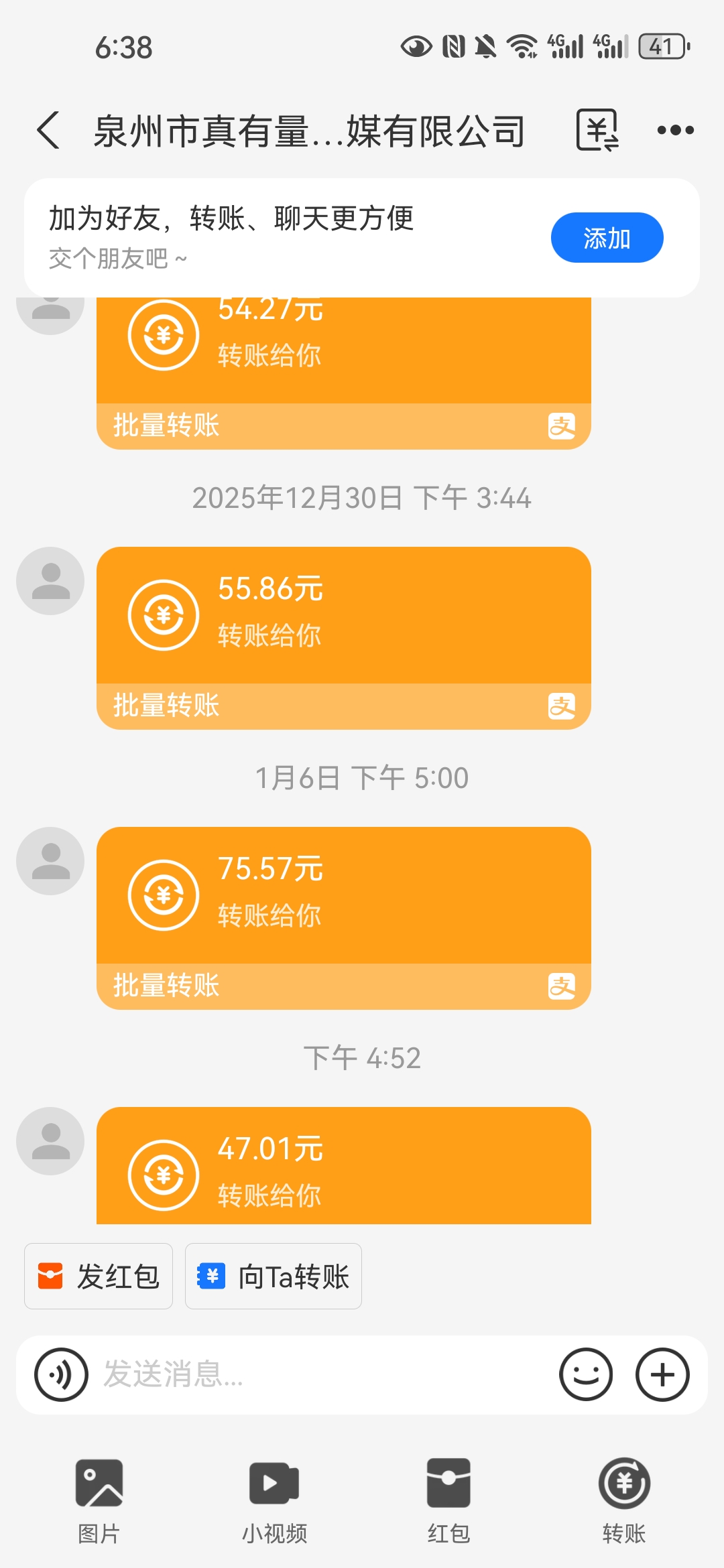The width and height of the screenshot is (724, 1568).
Task: Open the emoji picker in the message bar
Action: [x=585, y=1374]
